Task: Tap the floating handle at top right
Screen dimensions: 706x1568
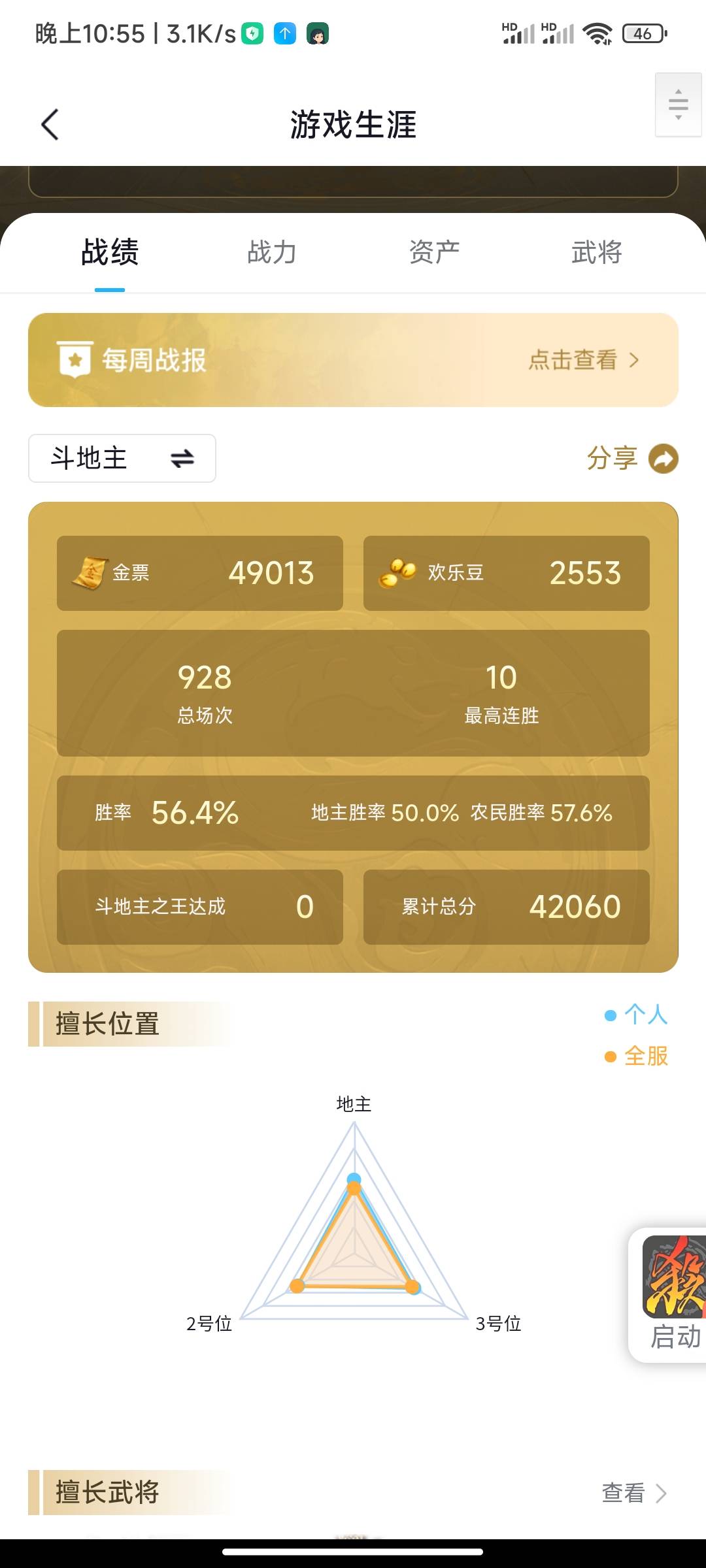Action: (x=678, y=105)
